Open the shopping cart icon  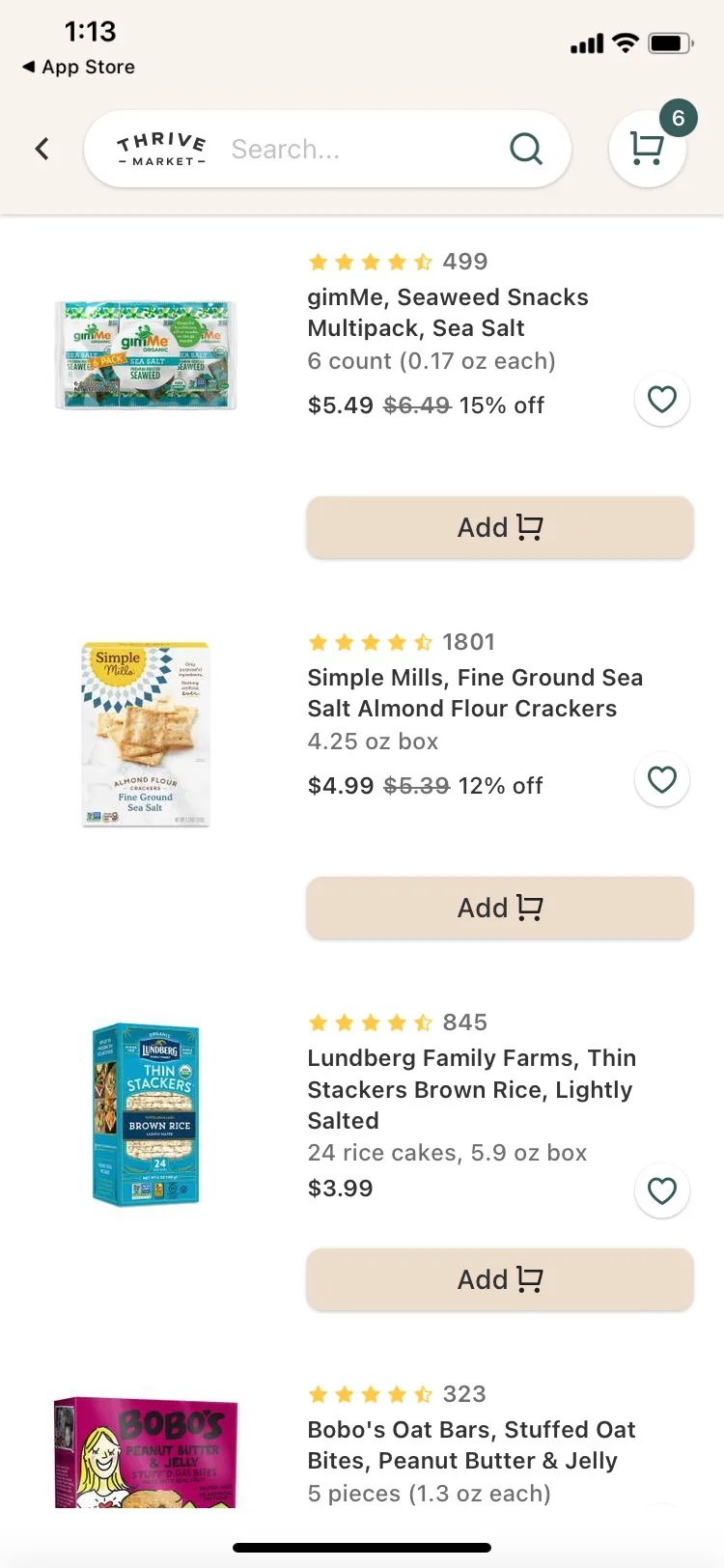pyautogui.click(x=648, y=149)
